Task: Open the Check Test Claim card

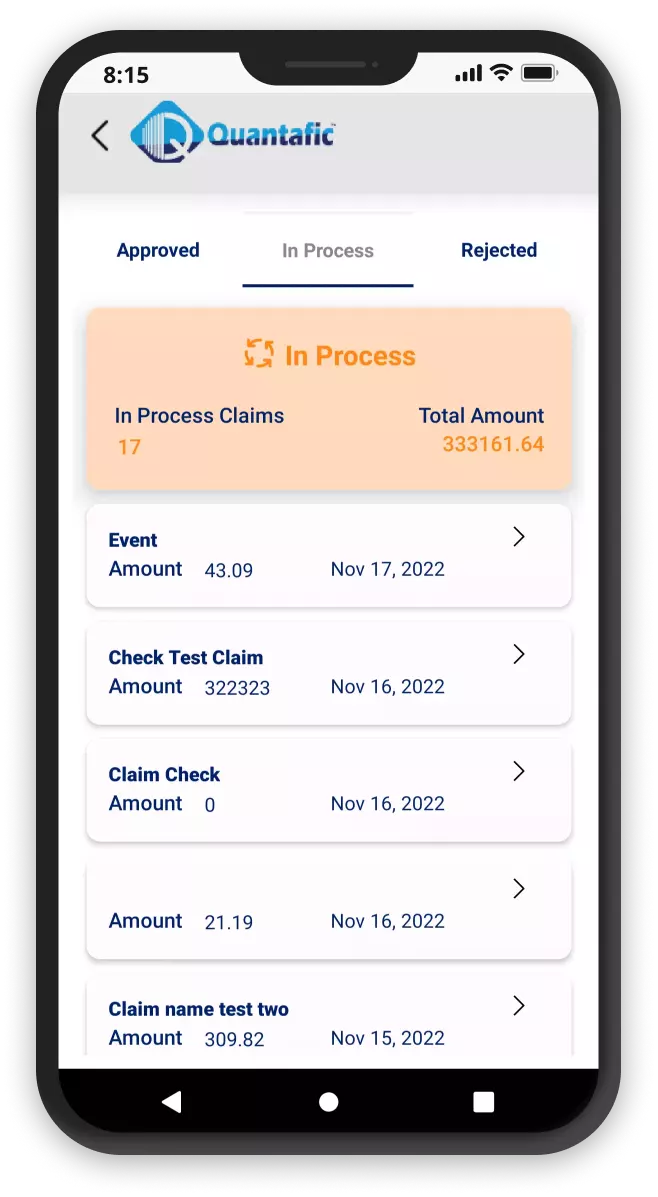Action: (x=329, y=673)
